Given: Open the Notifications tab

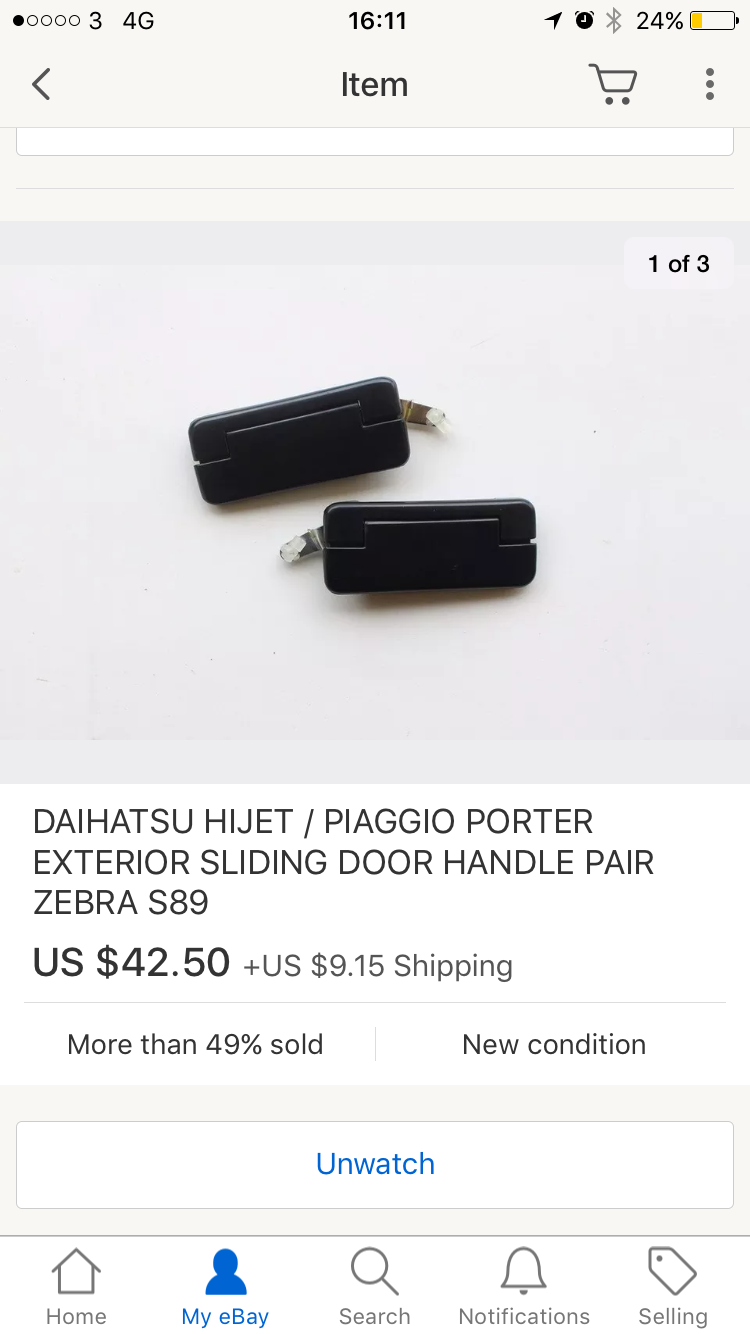Looking at the screenshot, I should tap(524, 1287).
